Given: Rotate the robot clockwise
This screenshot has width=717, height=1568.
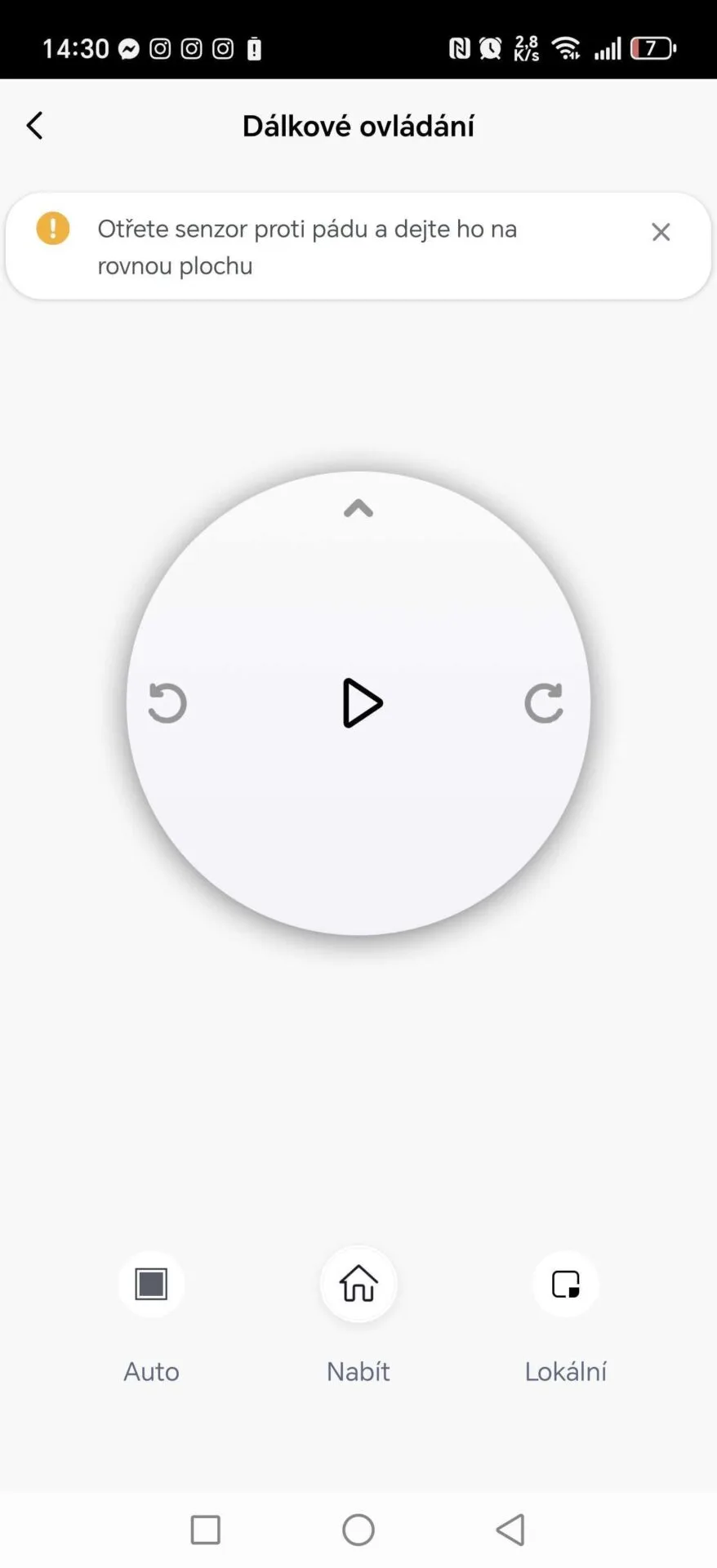Looking at the screenshot, I should pos(544,703).
